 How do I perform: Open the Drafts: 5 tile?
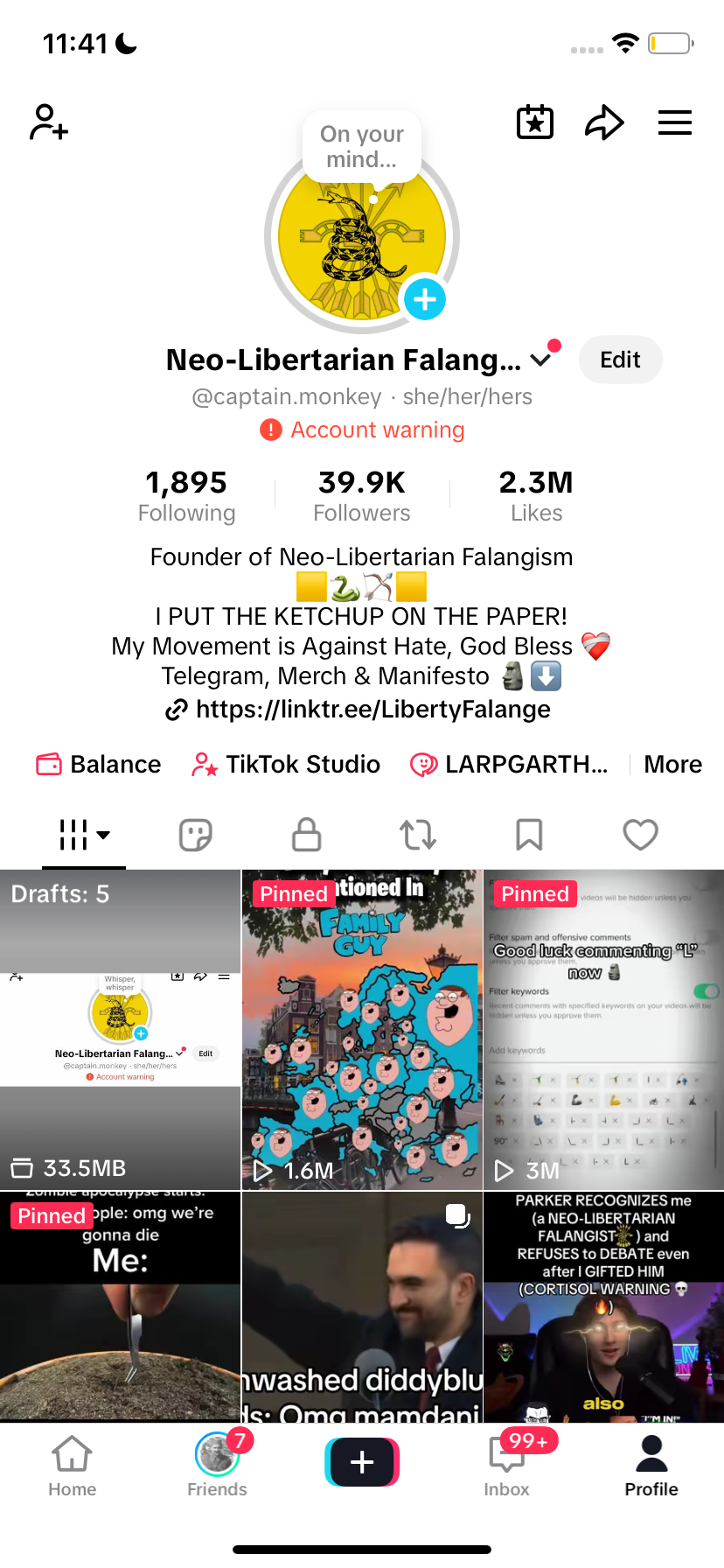(x=120, y=1029)
